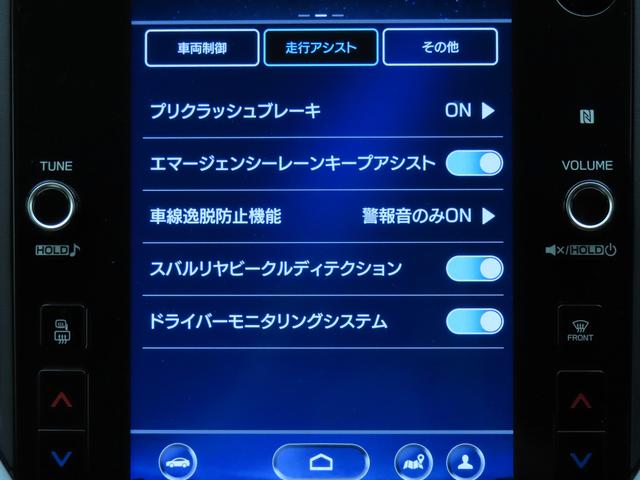Disable スバルリヤビークルディテクション
Image resolution: width=640 pixels, height=480 pixels.
click(x=474, y=268)
